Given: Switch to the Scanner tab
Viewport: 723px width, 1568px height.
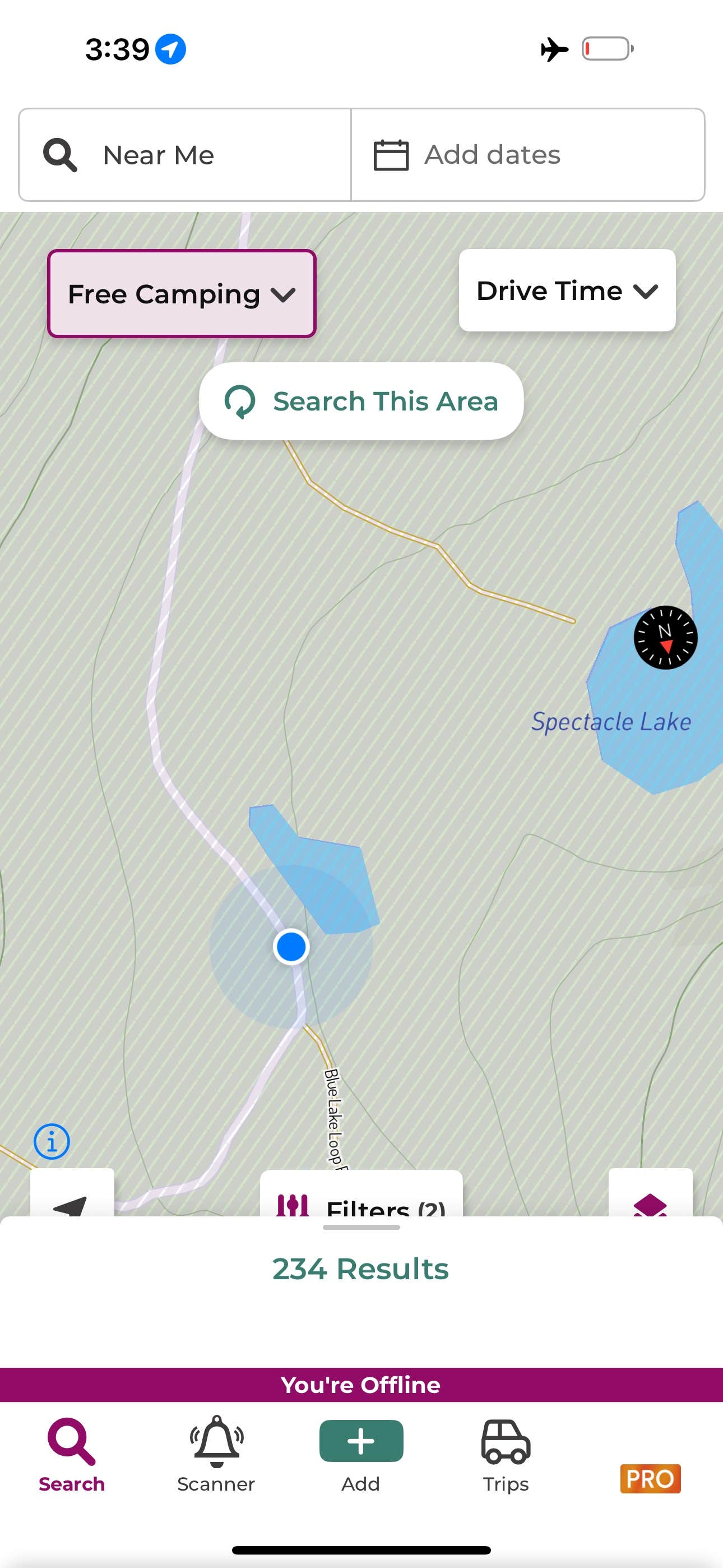Looking at the screenshot, I should coord(216,1455).
